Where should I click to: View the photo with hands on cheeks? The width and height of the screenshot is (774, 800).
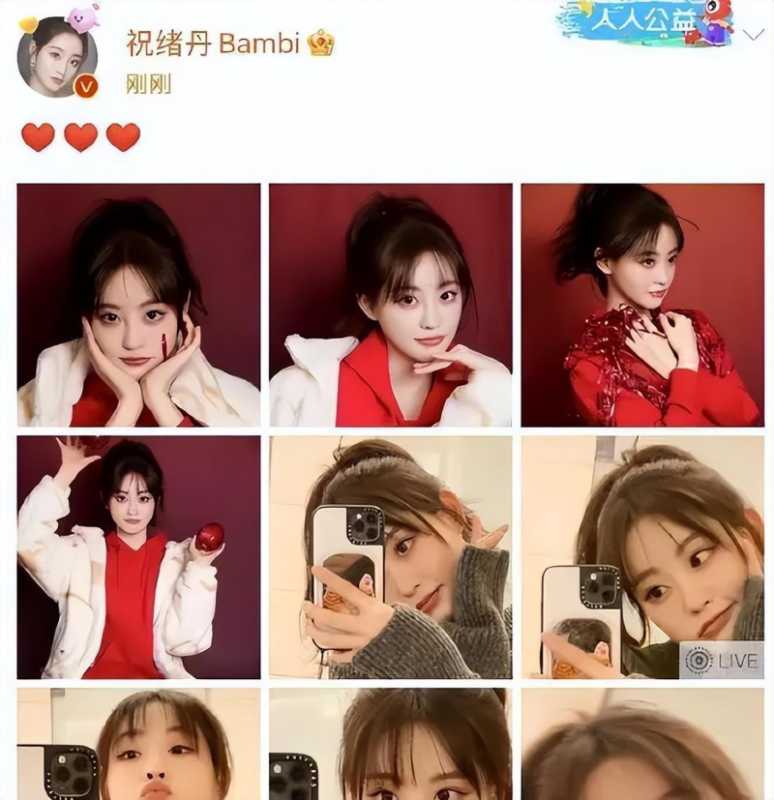point(138,305)
